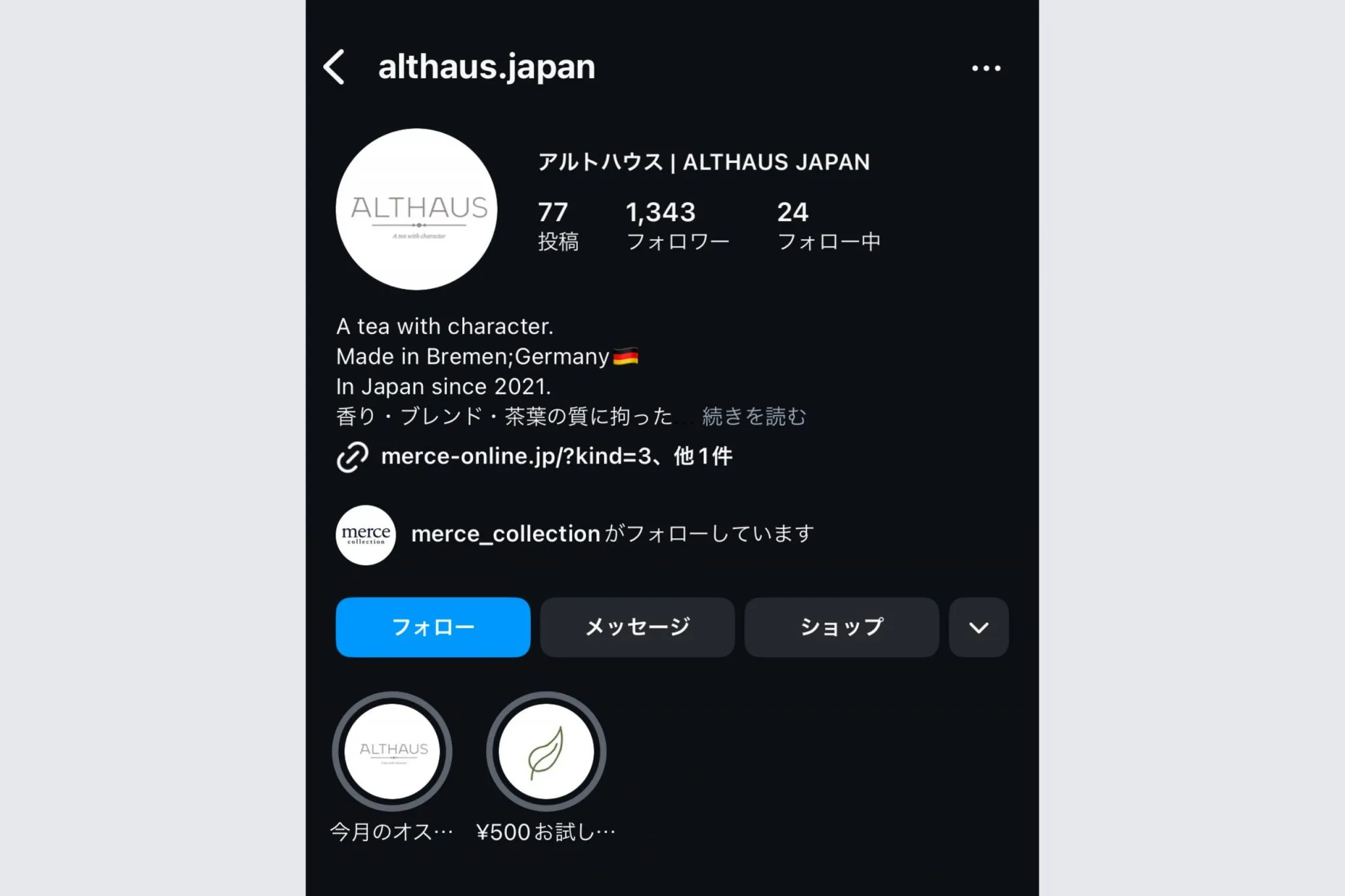View the ¥500お試し… story highlight
Image resolution: width=1345 pixels, height=896 pixels.
[546, 752]
